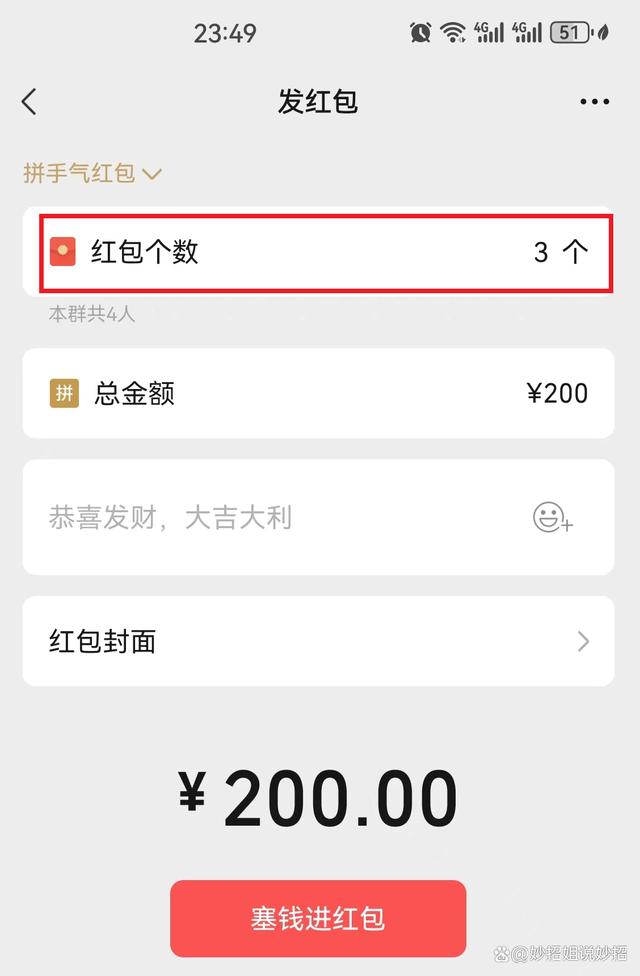Open the 红包封面 row
The height and width of the screenshot is (976, 640).
coord(318,641)
